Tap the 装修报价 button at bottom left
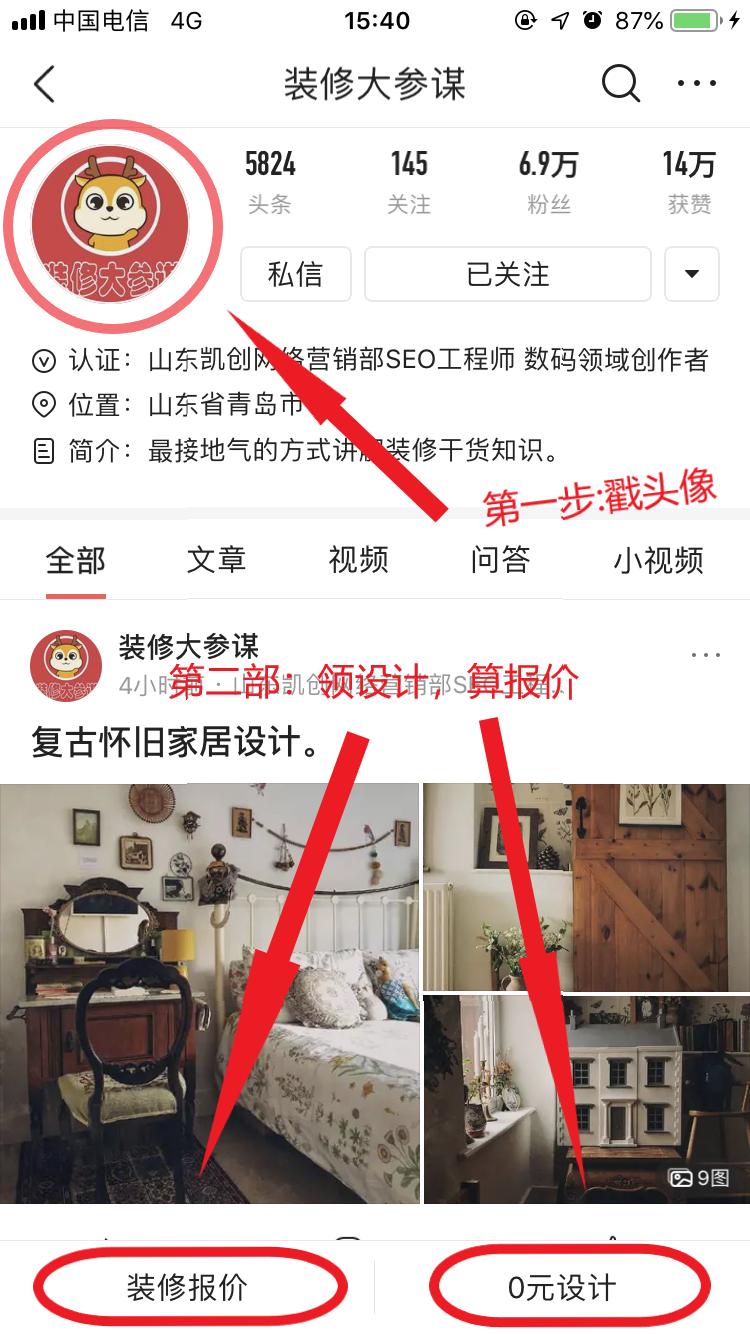Image resolution: width=750 pixels, height=1334 pixels. click(190, 1287)
